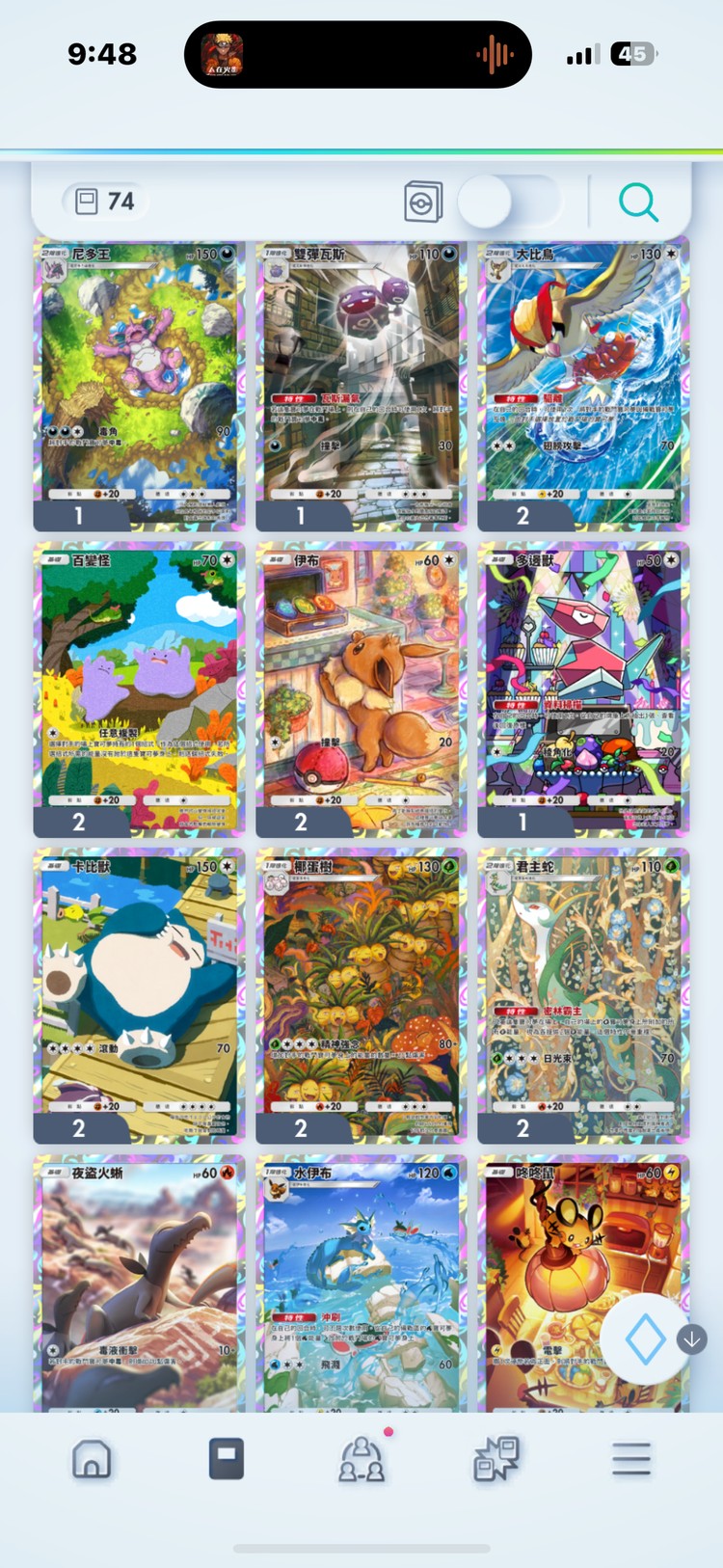Tap the floating diamond button
The image size is (723, 1568).
click(x=644, y=1339)
